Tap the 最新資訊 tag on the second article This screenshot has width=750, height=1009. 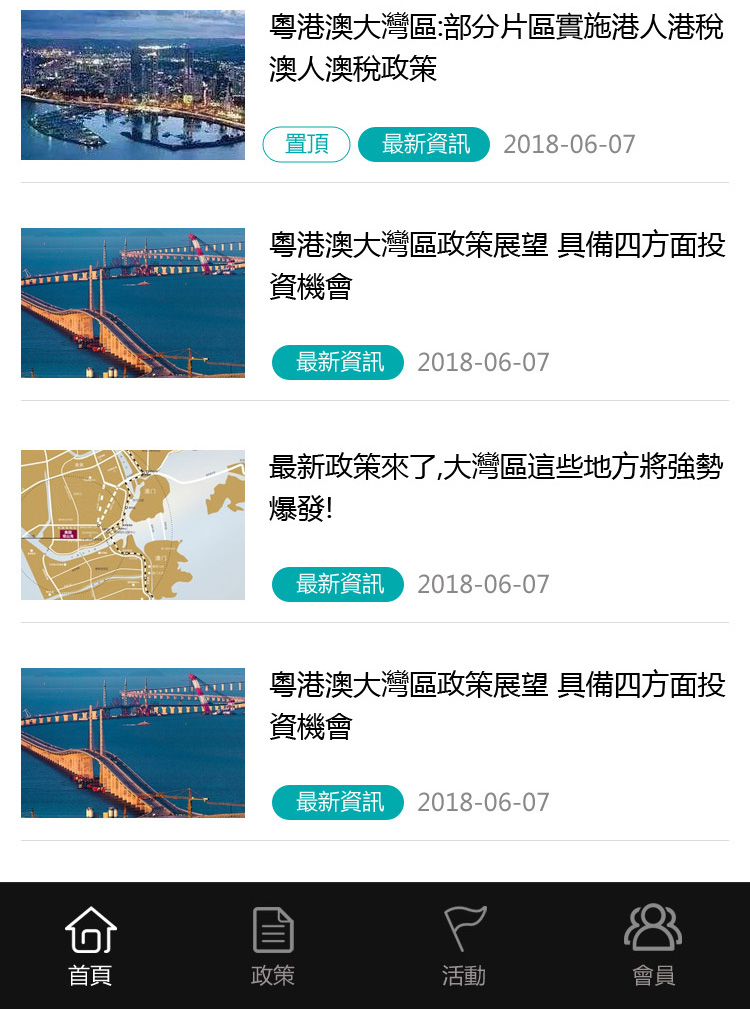tap(337, 362)
